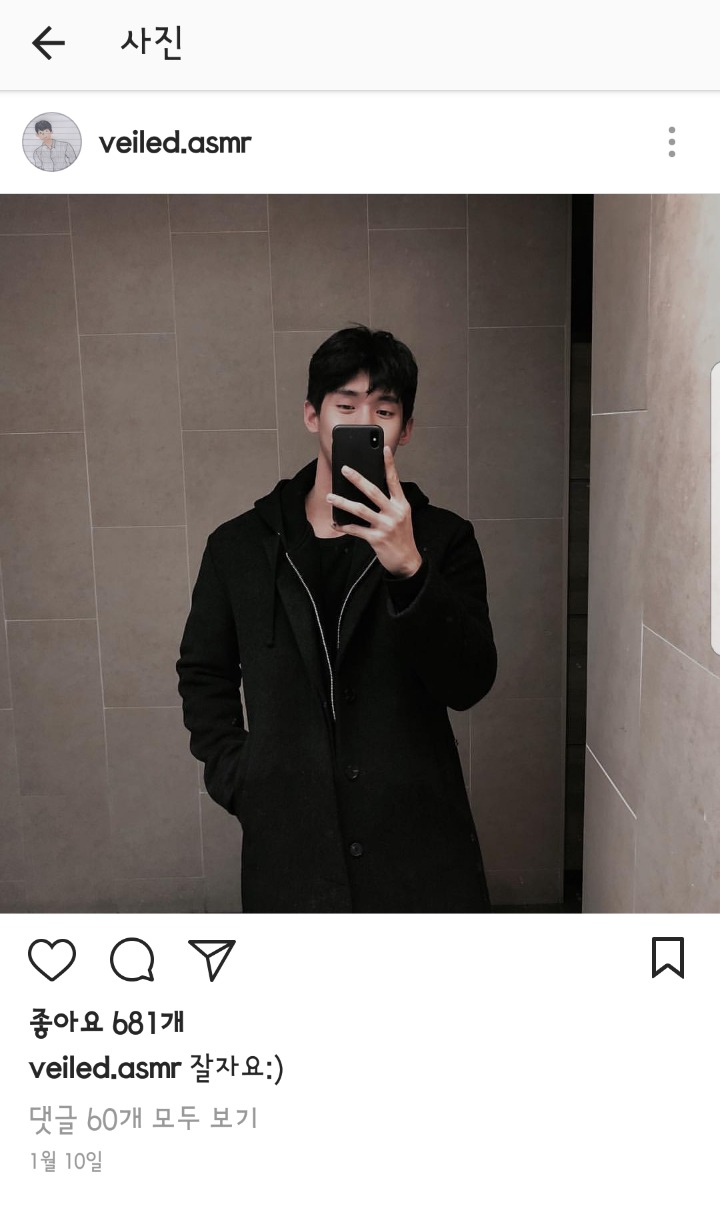View all 60 comments
Viewport: 720px width, 1224px height.
click(143, 1118)
